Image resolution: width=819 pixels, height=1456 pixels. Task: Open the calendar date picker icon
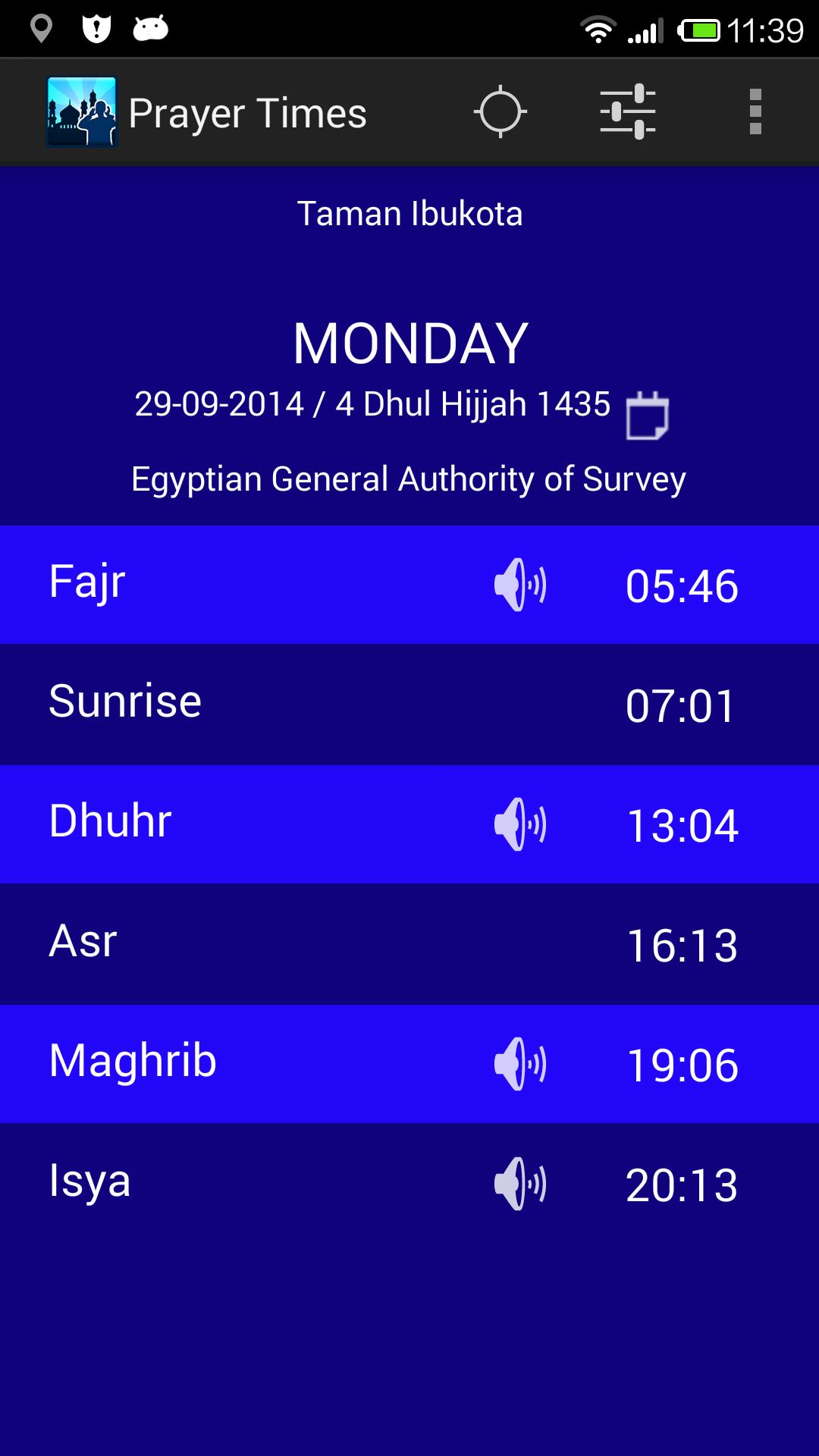(647, 415)
